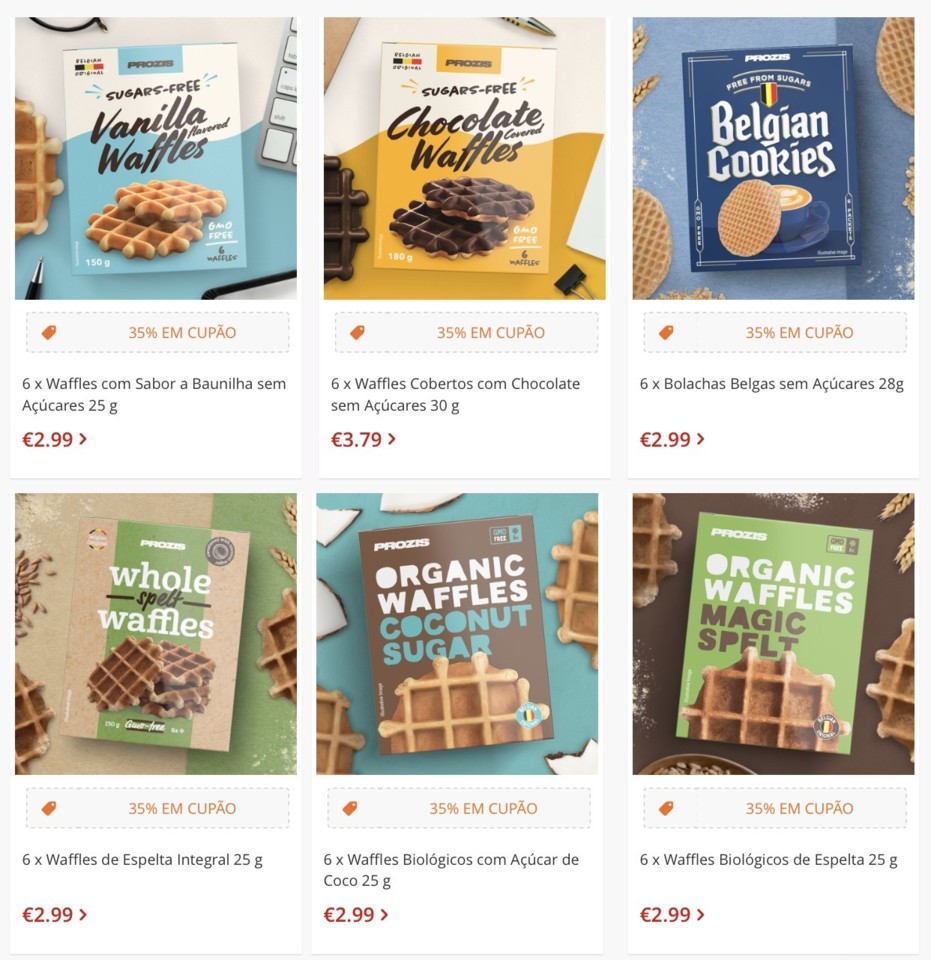Screen dimensions: 931x960
Task: Open the Vanilla Waffles sugar-free product card
Action: click(x=155, y=158)
